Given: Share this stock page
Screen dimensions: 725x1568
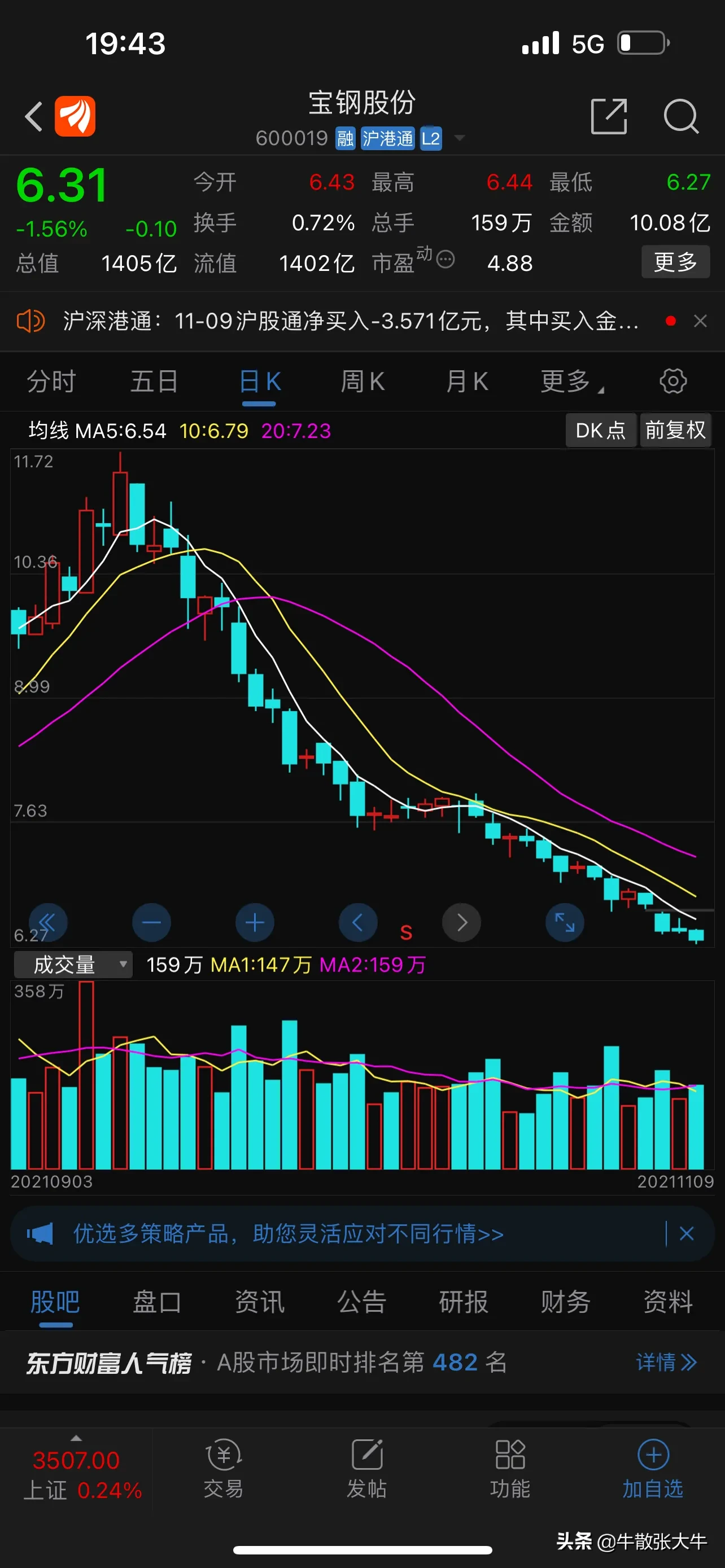Looking at the screenshot, I should [609, 116].
